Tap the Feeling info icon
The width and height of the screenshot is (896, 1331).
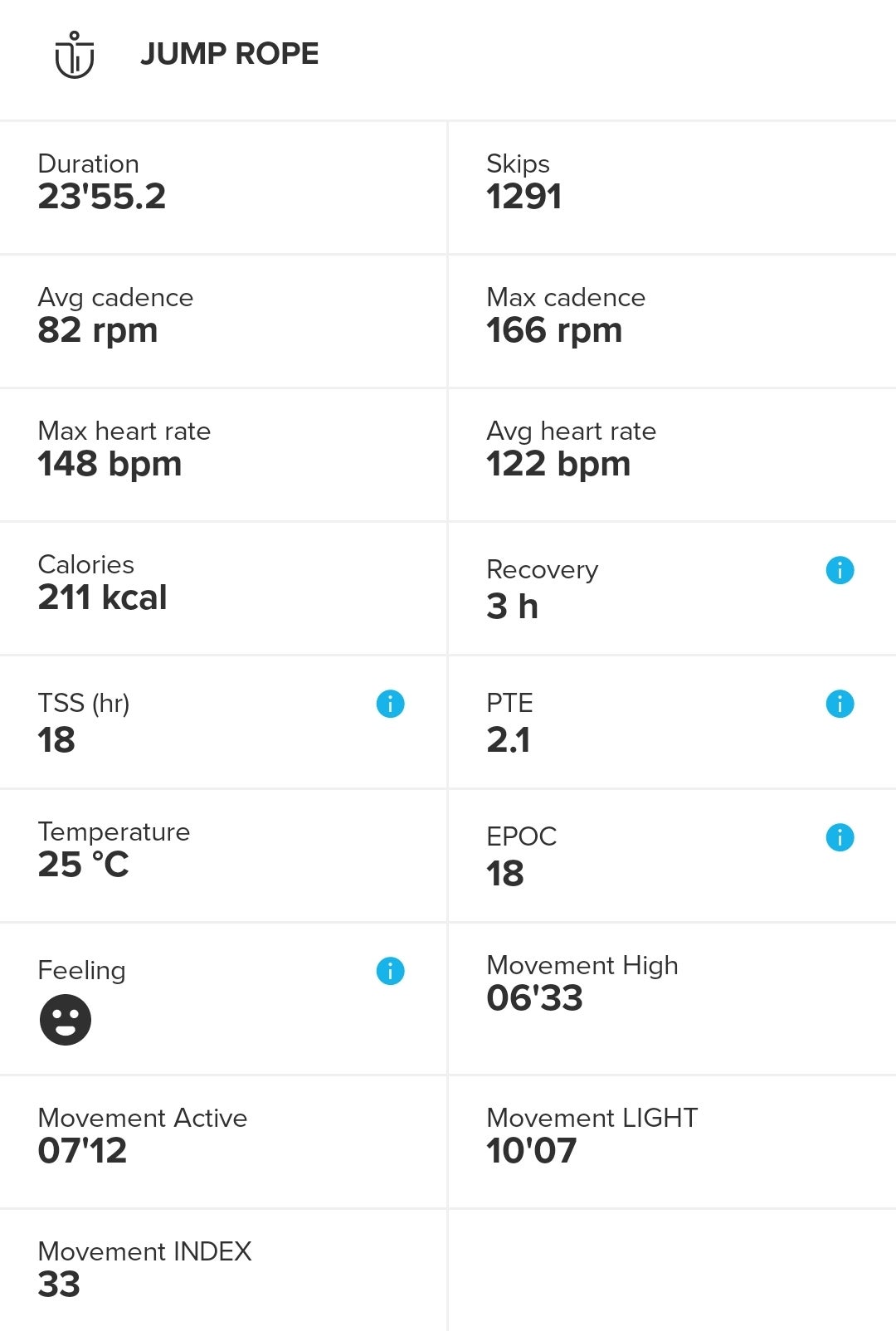point(390,971)
